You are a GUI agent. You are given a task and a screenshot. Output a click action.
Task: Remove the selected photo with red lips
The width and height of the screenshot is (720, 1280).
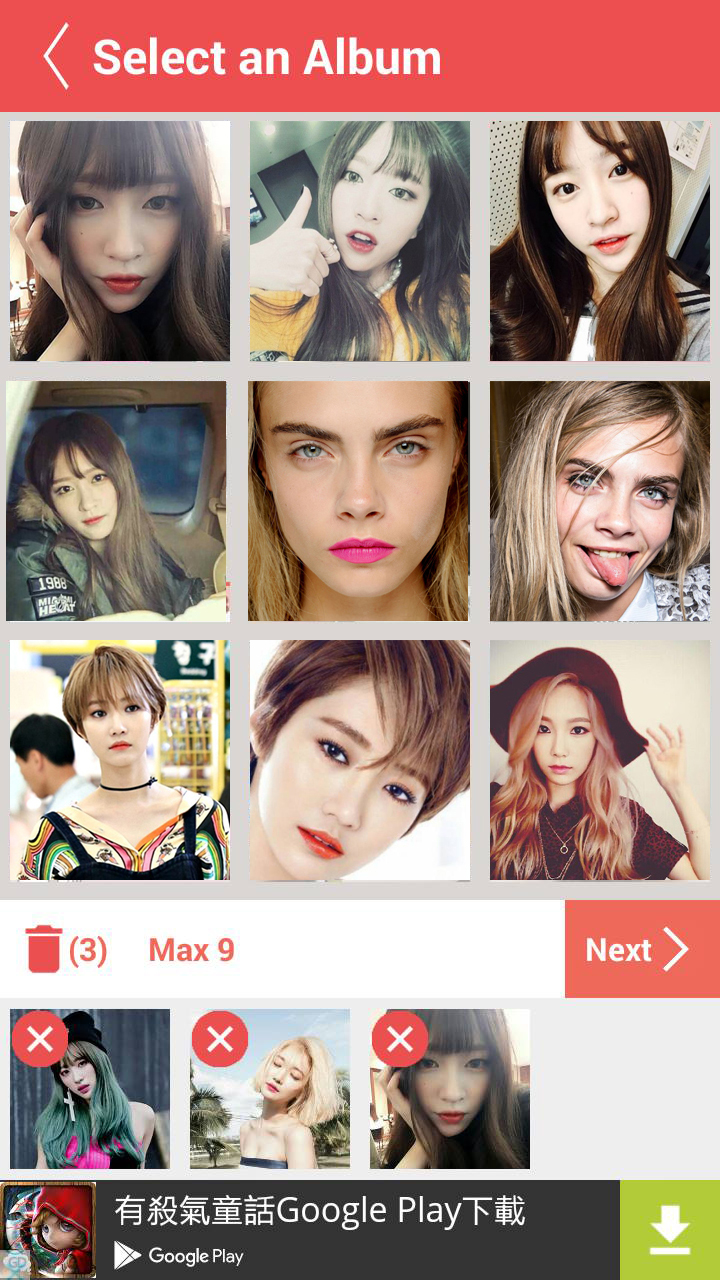click(400, 1039)
